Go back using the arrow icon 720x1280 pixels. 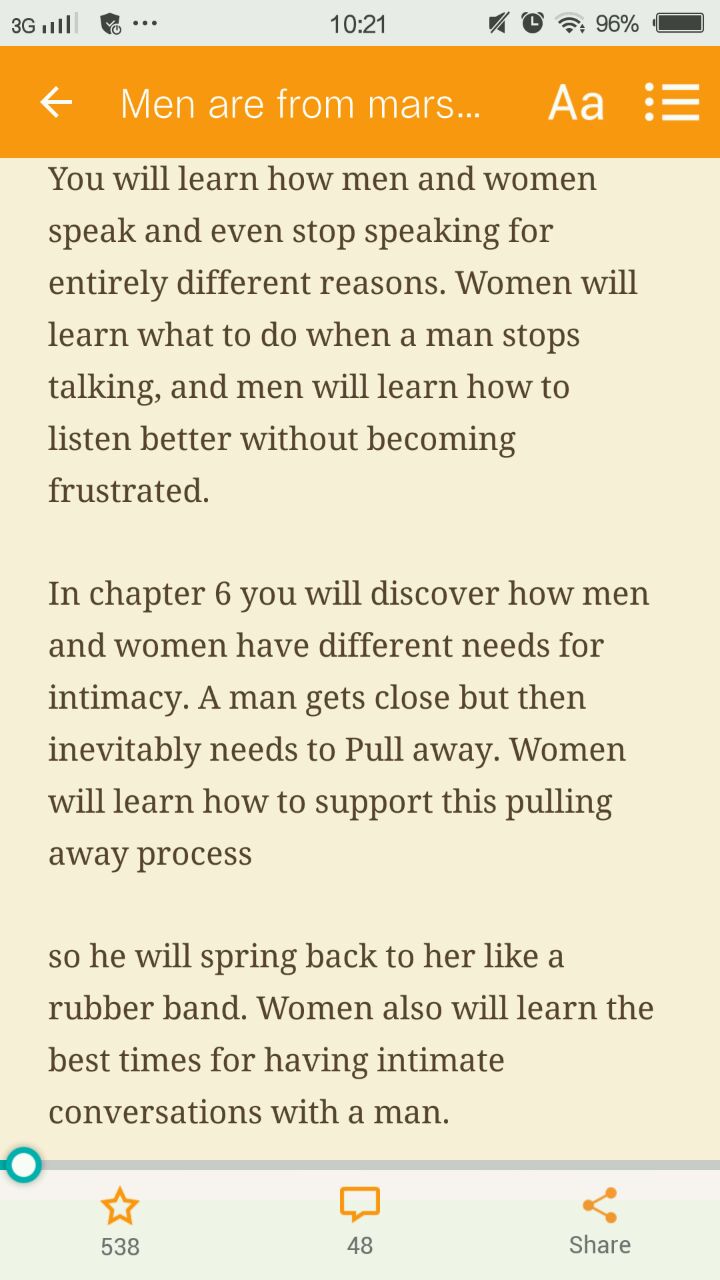(x=56, y=102)
